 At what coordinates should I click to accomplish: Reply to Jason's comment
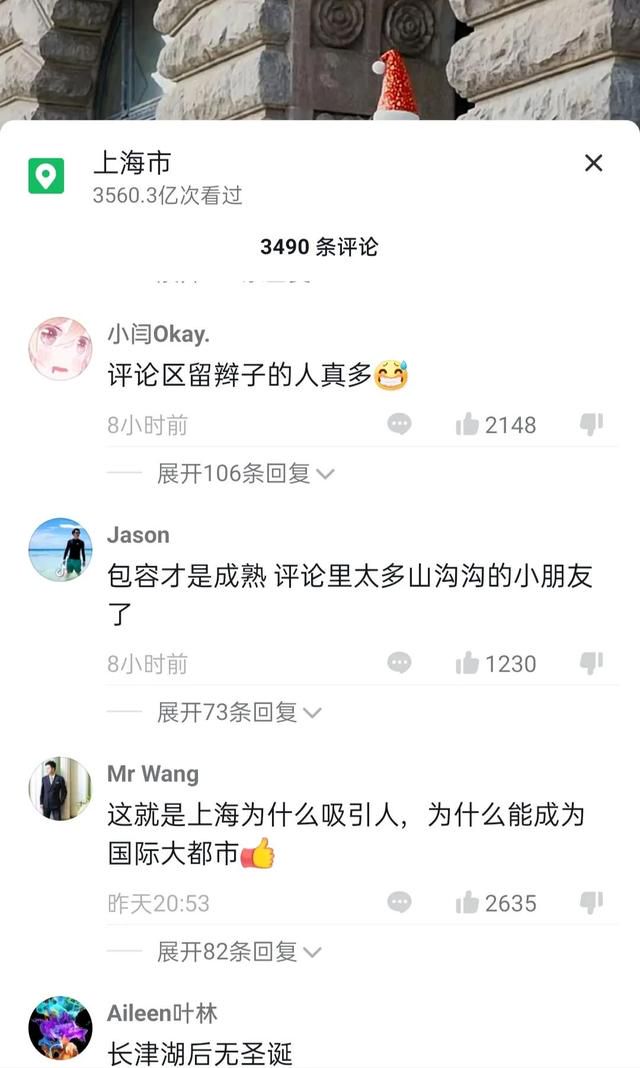399,663
